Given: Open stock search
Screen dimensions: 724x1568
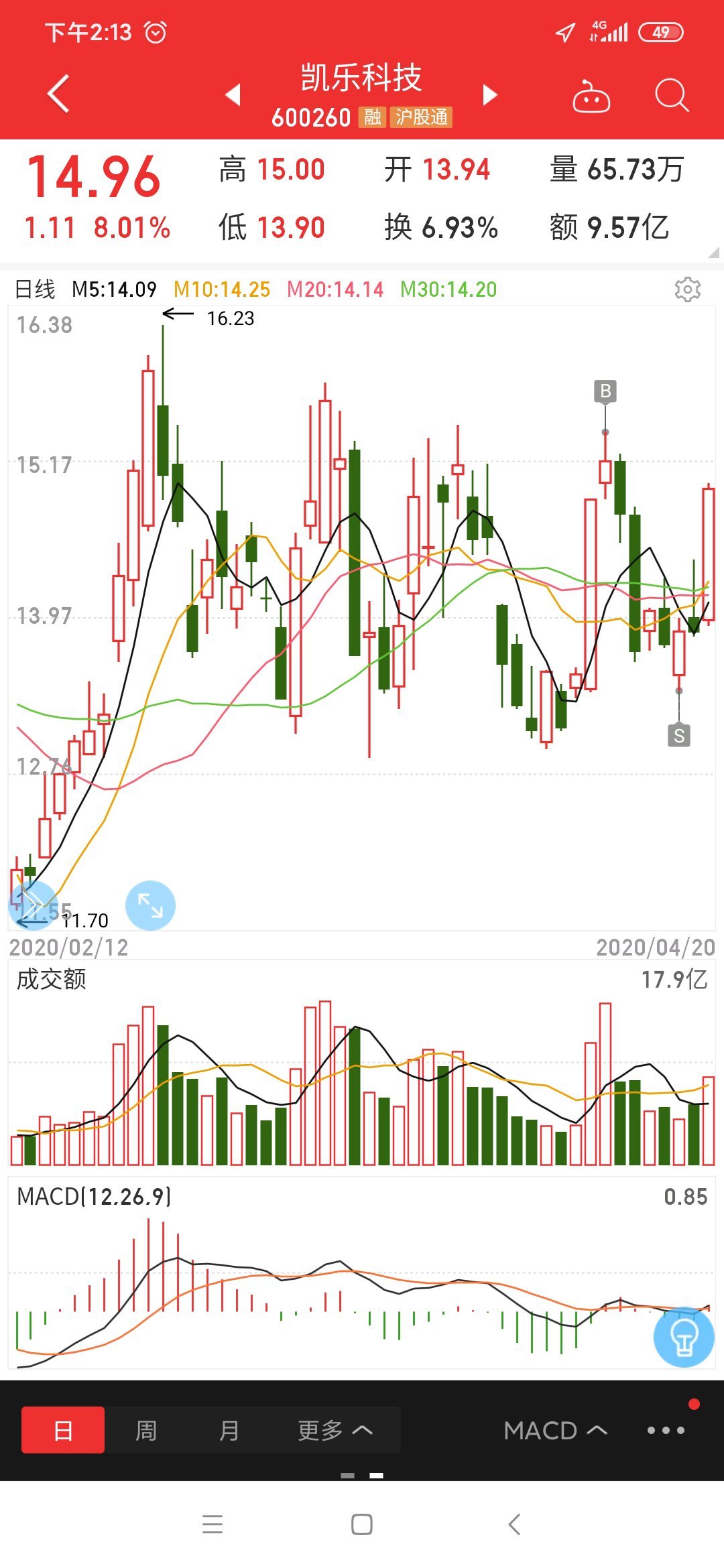Looking at the screenshot, I should 672,95.
